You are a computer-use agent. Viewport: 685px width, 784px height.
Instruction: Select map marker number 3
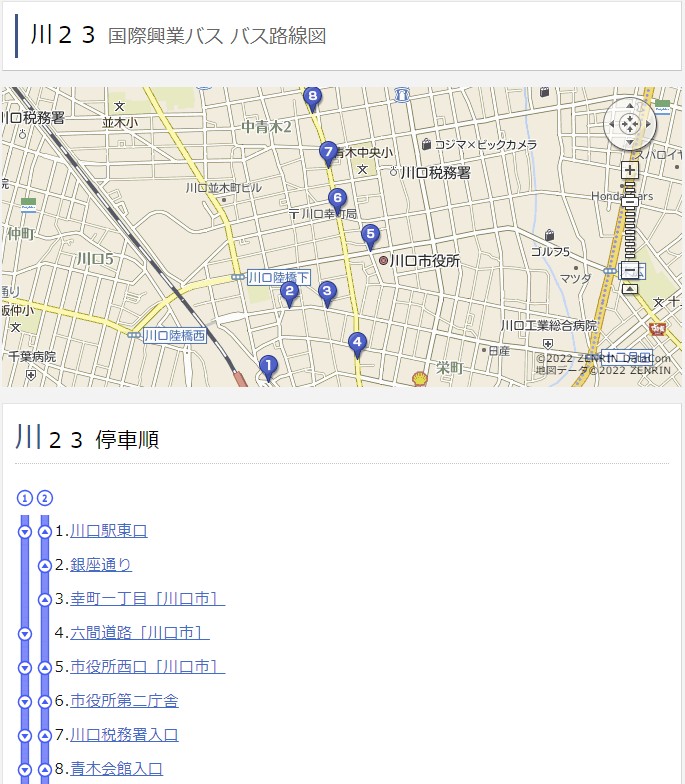point(327,292)
